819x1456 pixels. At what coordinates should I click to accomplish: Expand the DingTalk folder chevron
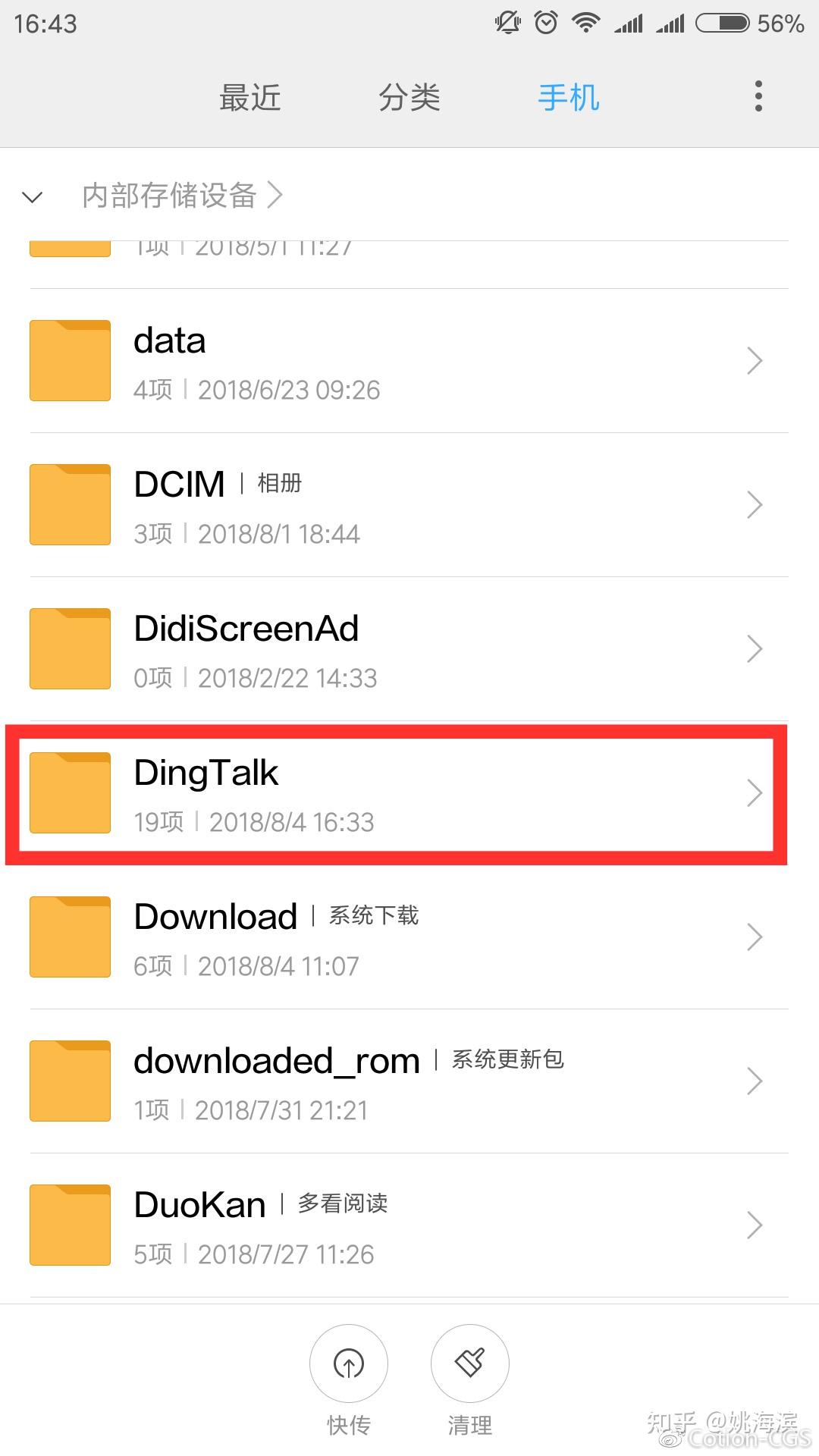click(755, 793)
